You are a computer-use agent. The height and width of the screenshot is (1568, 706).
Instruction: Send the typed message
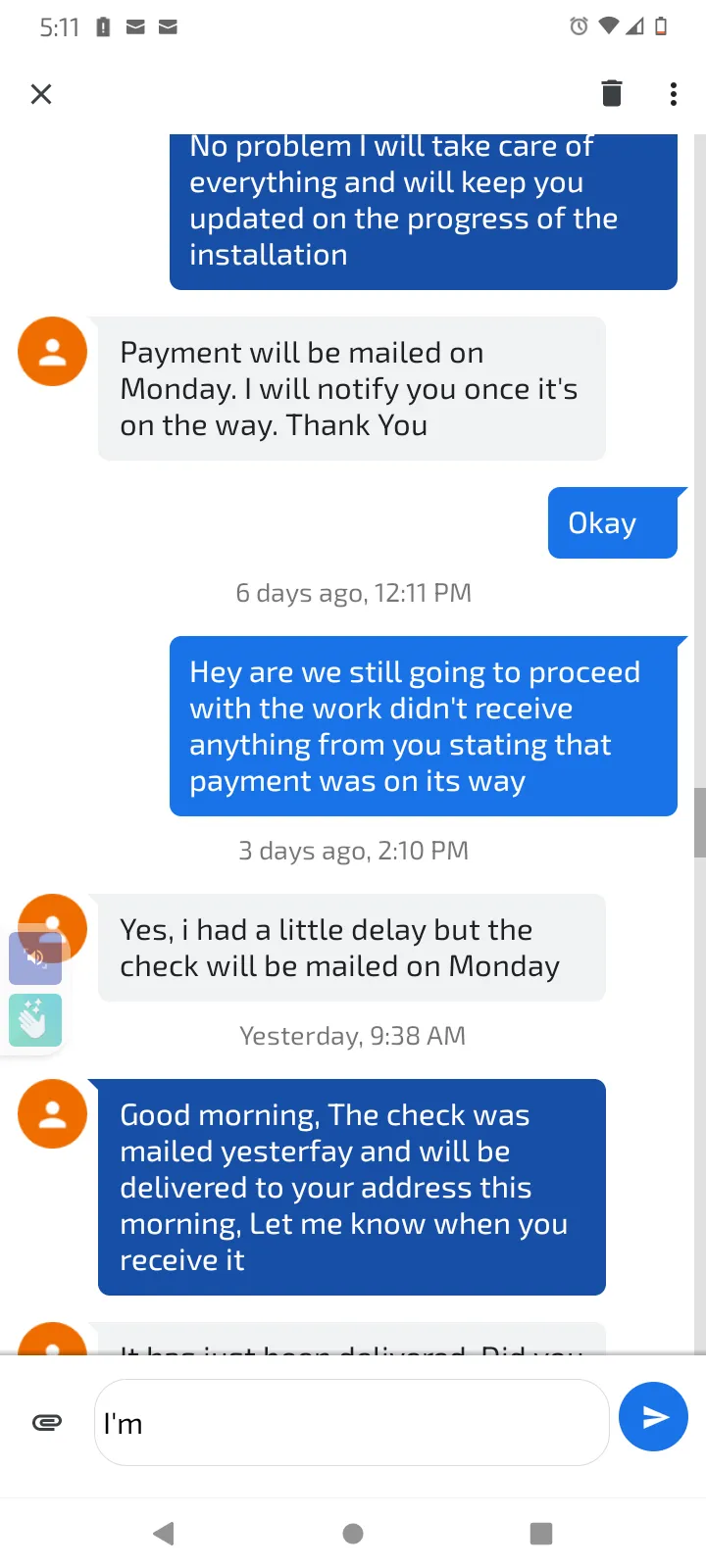[653, 1417]
